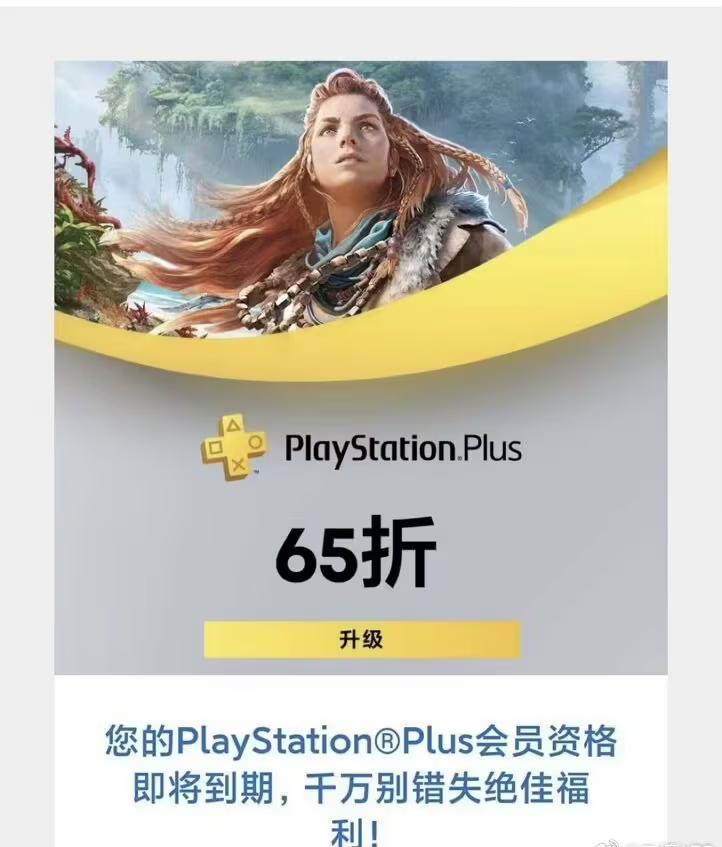Select the triangle symbol on the Plus logo

235,424
